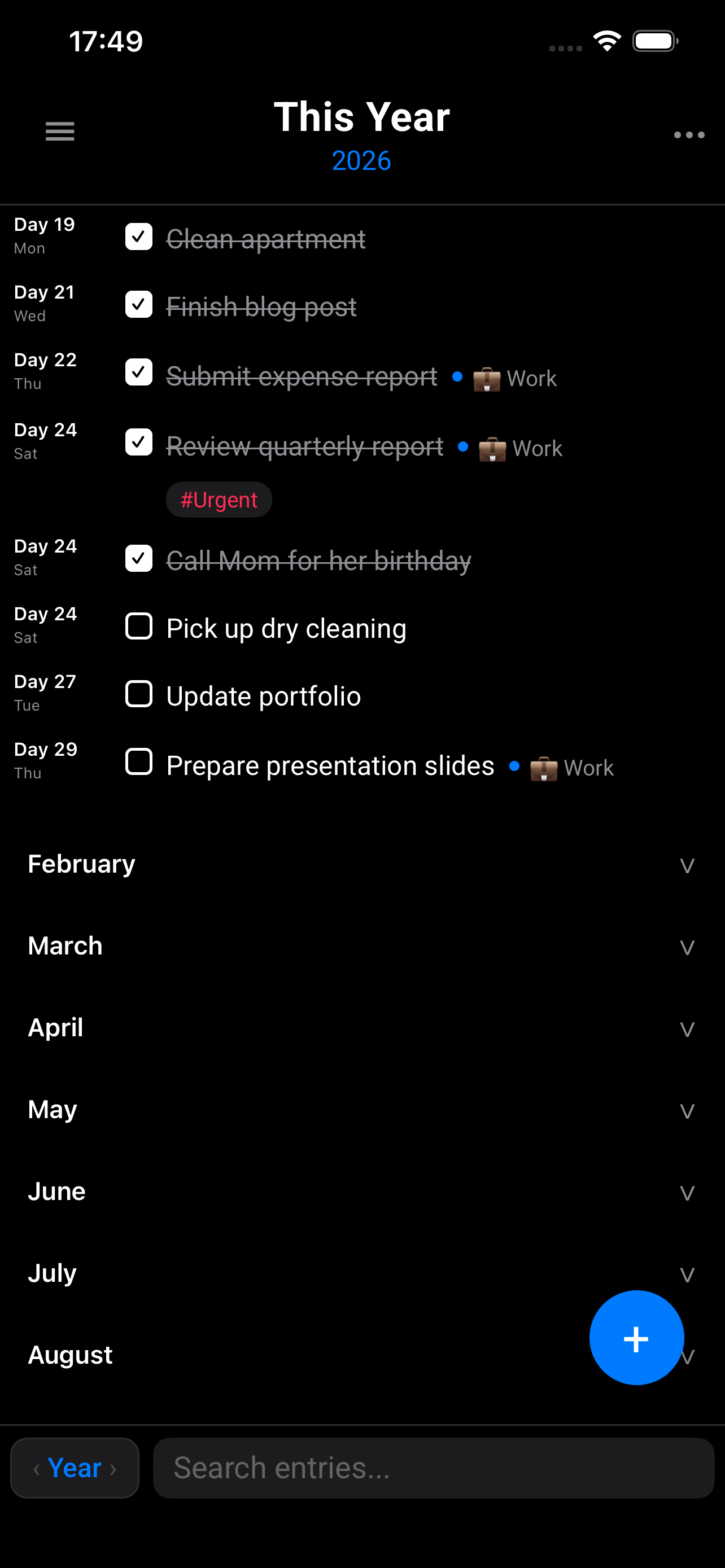Expand the March section
The image size is (725, 1568).
(687, 947)
